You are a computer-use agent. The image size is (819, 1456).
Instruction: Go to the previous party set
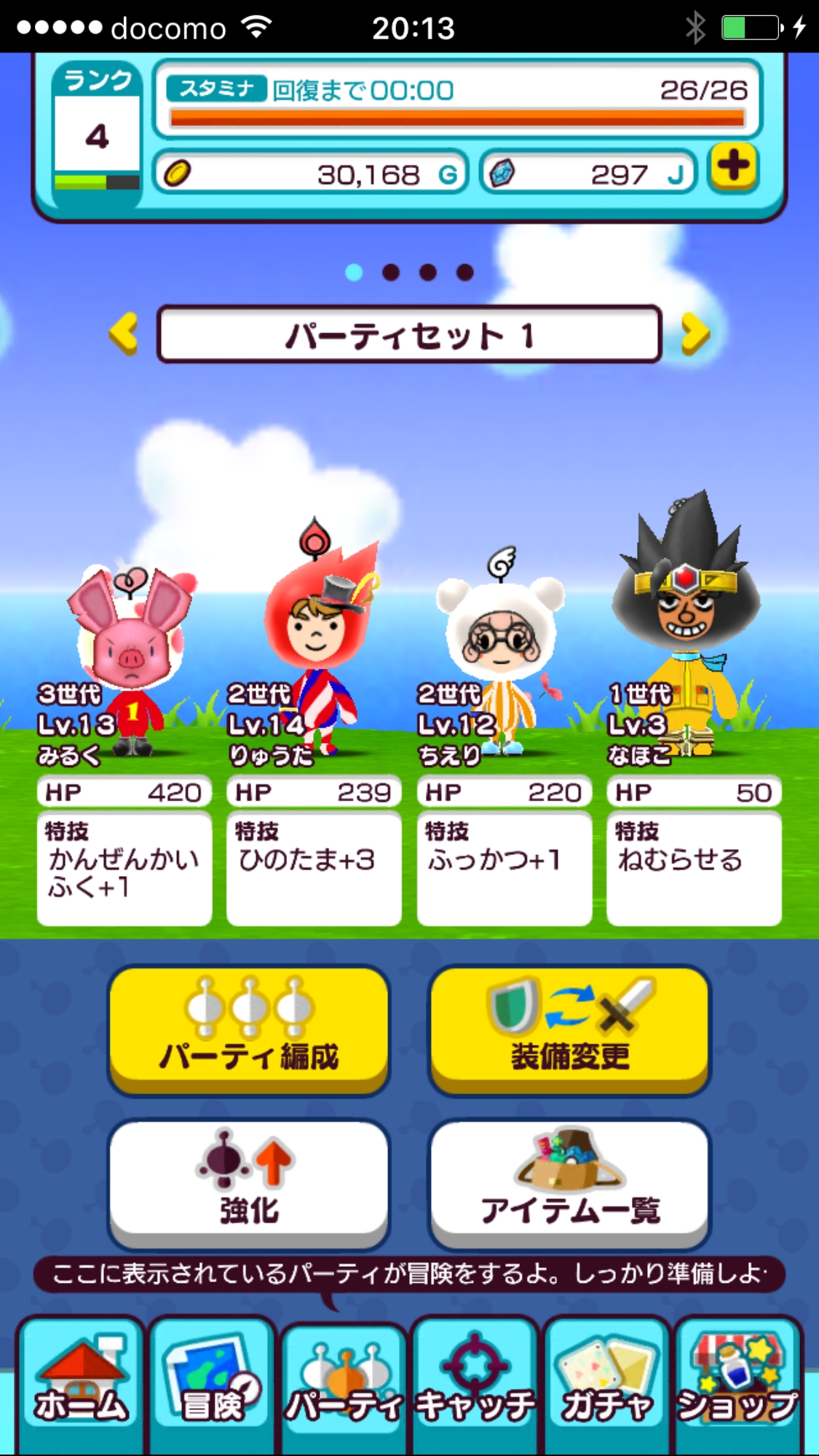coord(124,334)
